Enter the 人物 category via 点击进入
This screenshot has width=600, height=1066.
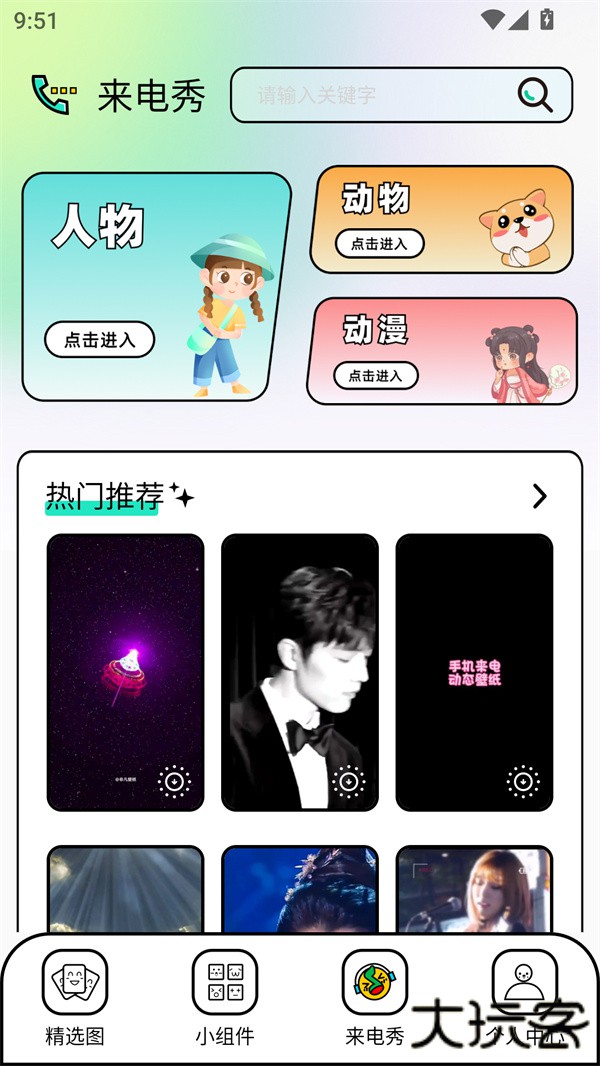99,340
